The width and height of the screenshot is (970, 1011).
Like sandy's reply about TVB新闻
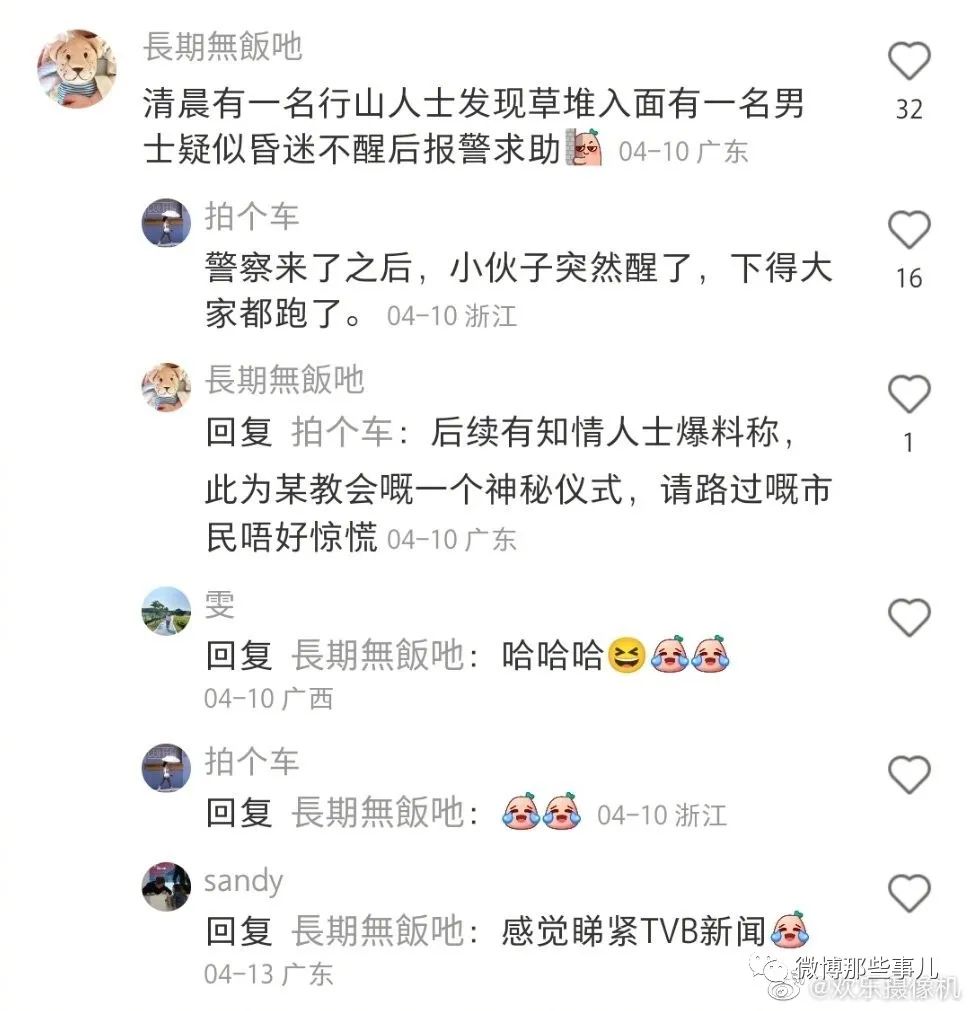click(x=909, y=892)
